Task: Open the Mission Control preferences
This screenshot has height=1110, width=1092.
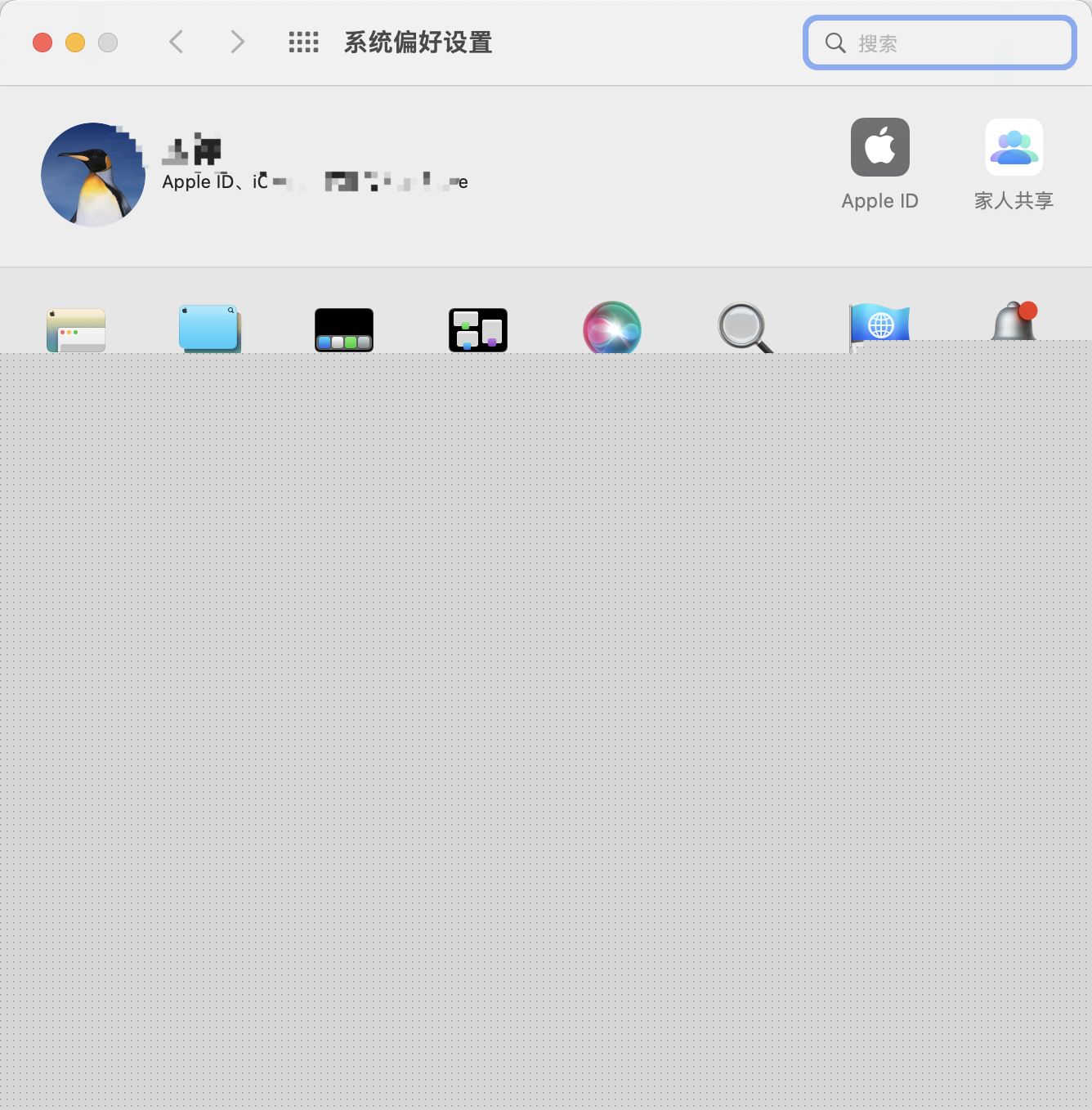Action: point(478,330)
